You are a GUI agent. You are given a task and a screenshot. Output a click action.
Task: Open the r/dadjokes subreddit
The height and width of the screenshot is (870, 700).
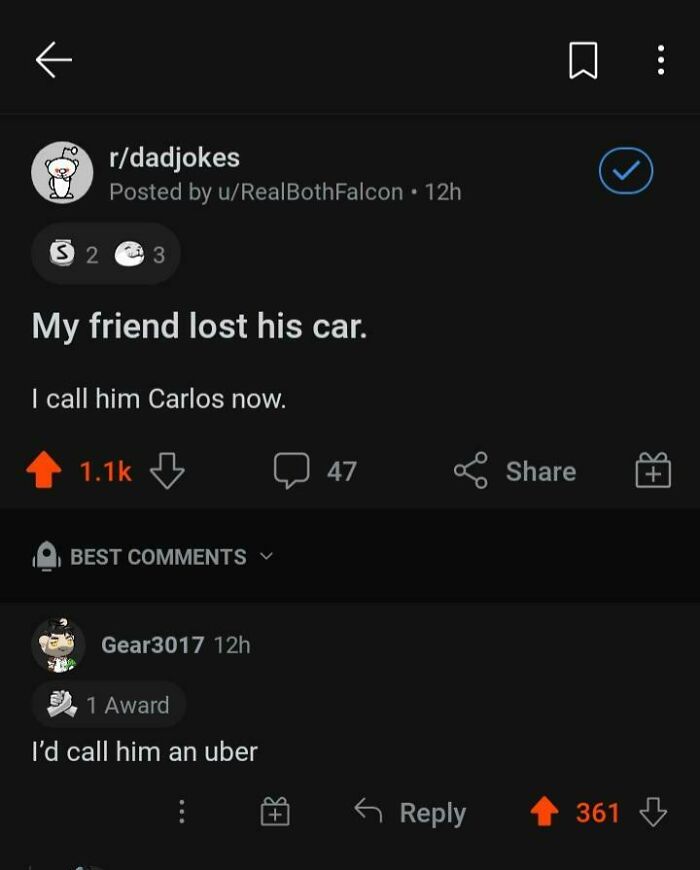(174, 157)
